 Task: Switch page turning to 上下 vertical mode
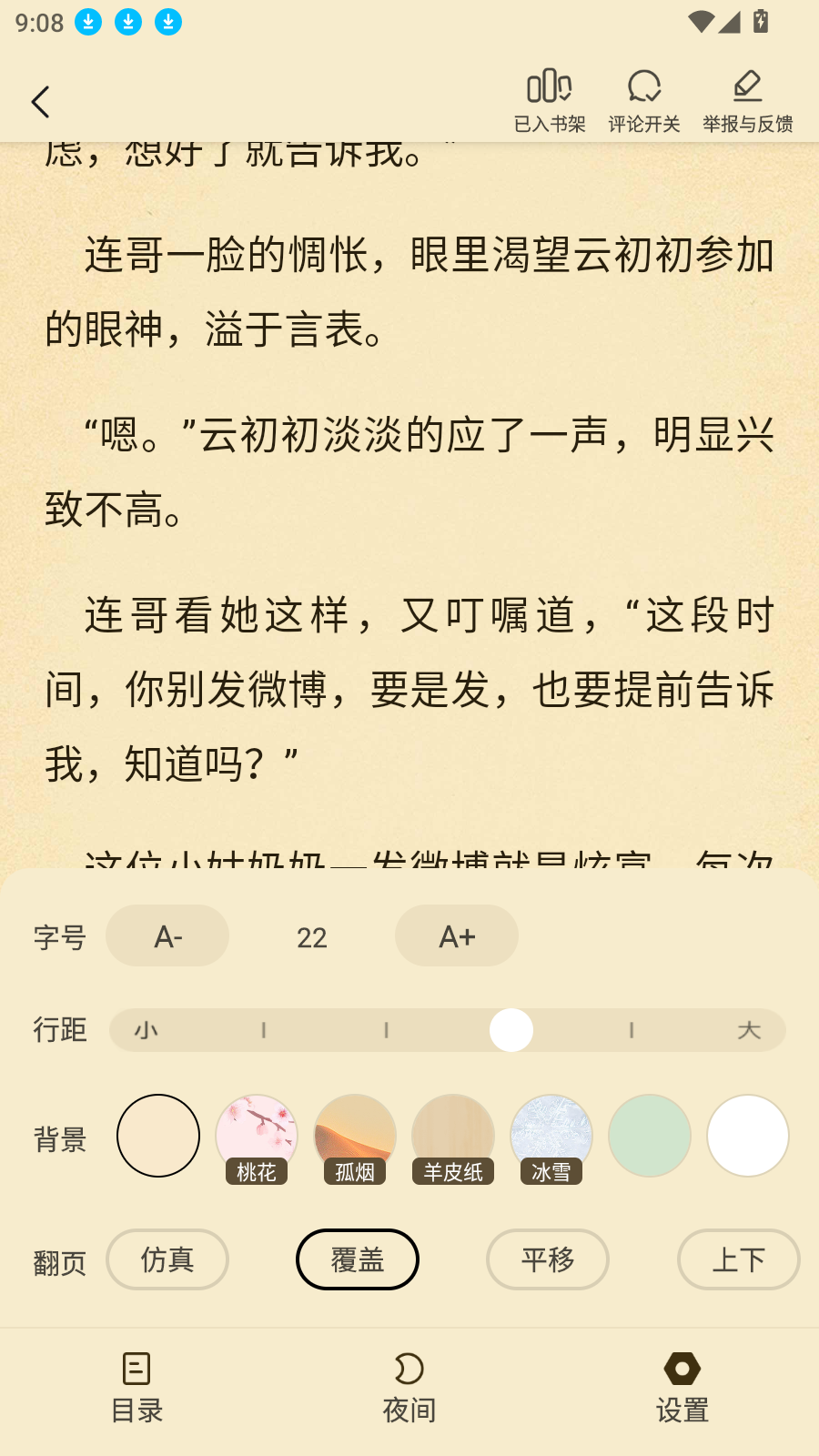click(x=738, y=1260)
